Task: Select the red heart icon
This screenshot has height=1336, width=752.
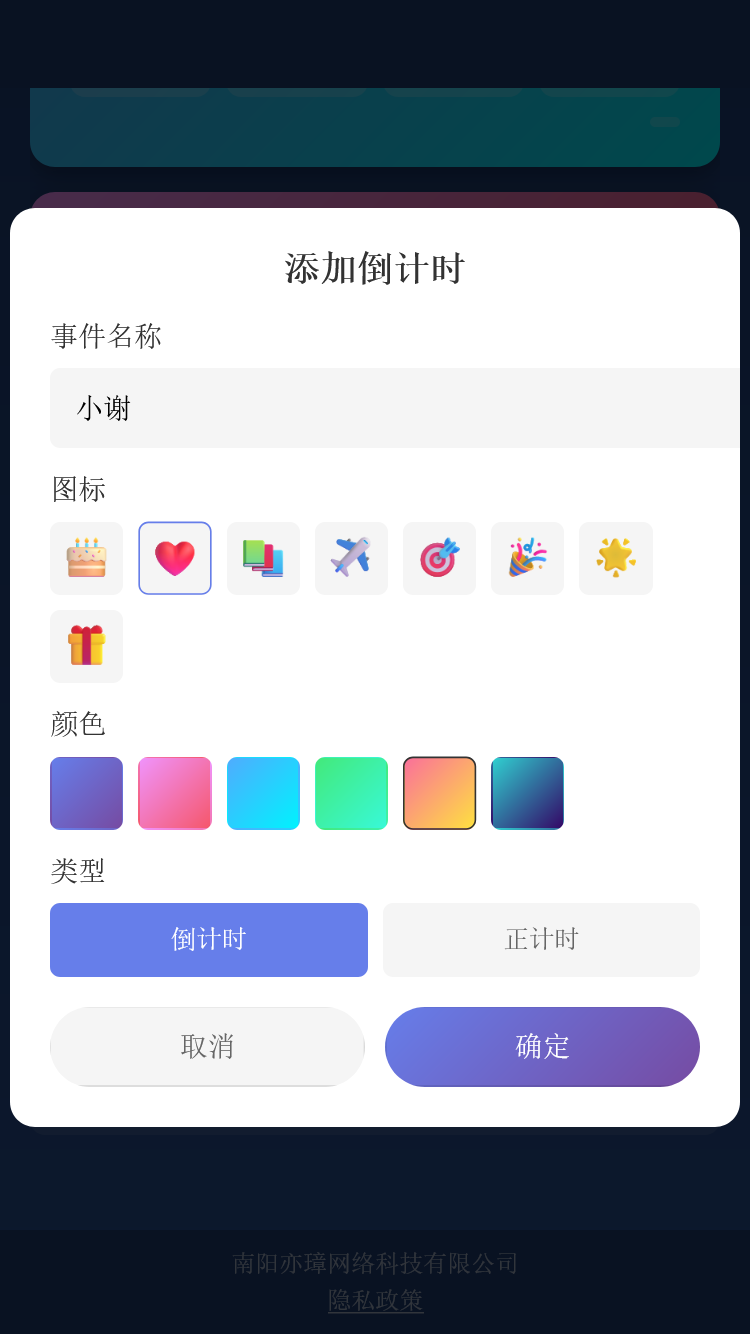Action: 175,558
